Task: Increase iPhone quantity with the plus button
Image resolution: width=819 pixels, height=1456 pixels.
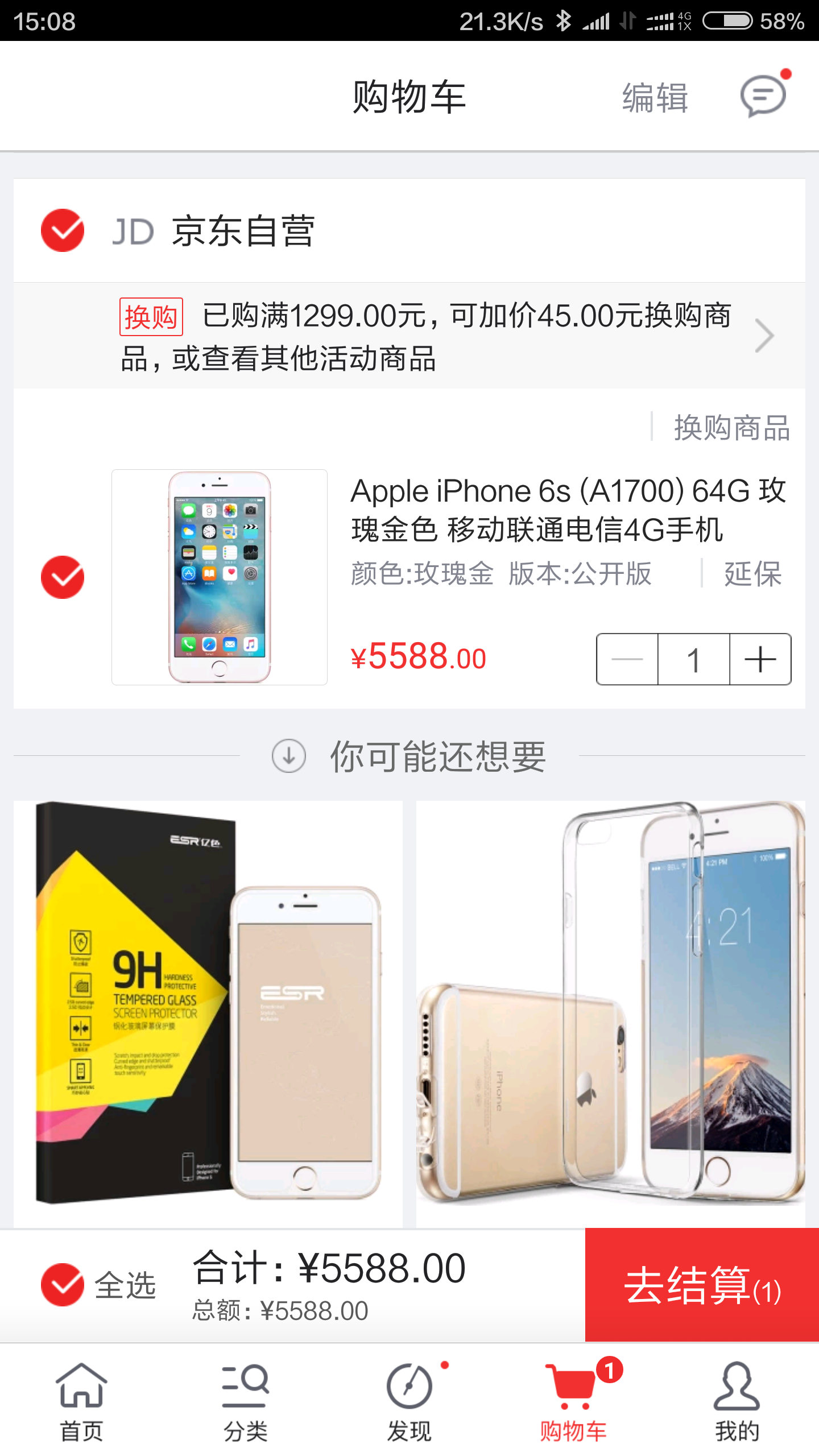Action: pos(760,660)
